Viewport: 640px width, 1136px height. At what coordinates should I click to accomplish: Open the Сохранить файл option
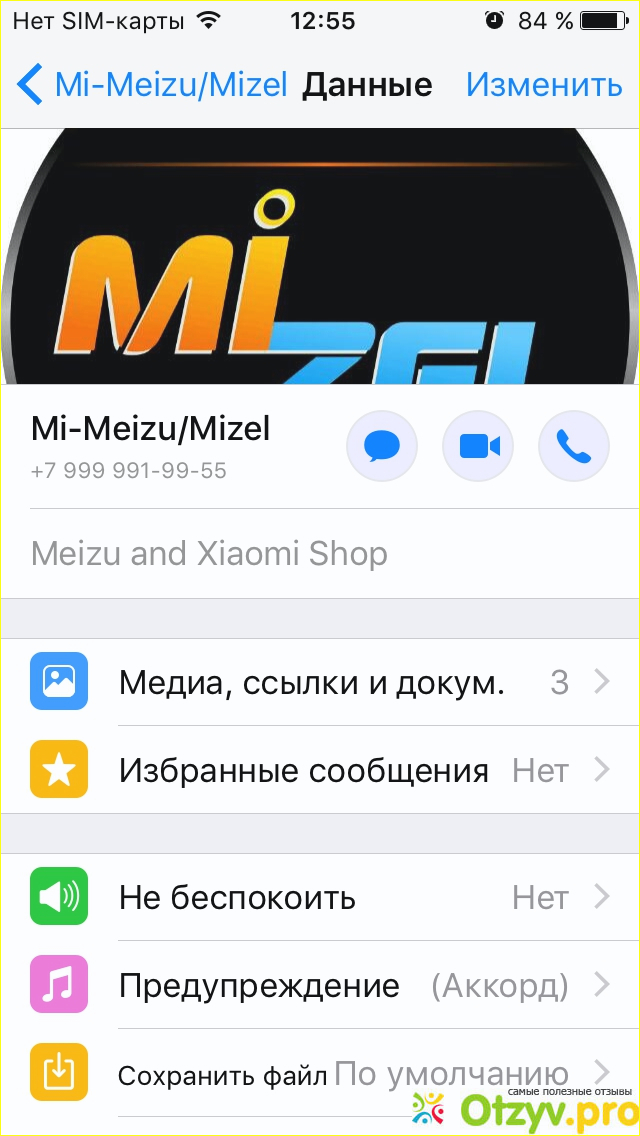coord(320,1074)
